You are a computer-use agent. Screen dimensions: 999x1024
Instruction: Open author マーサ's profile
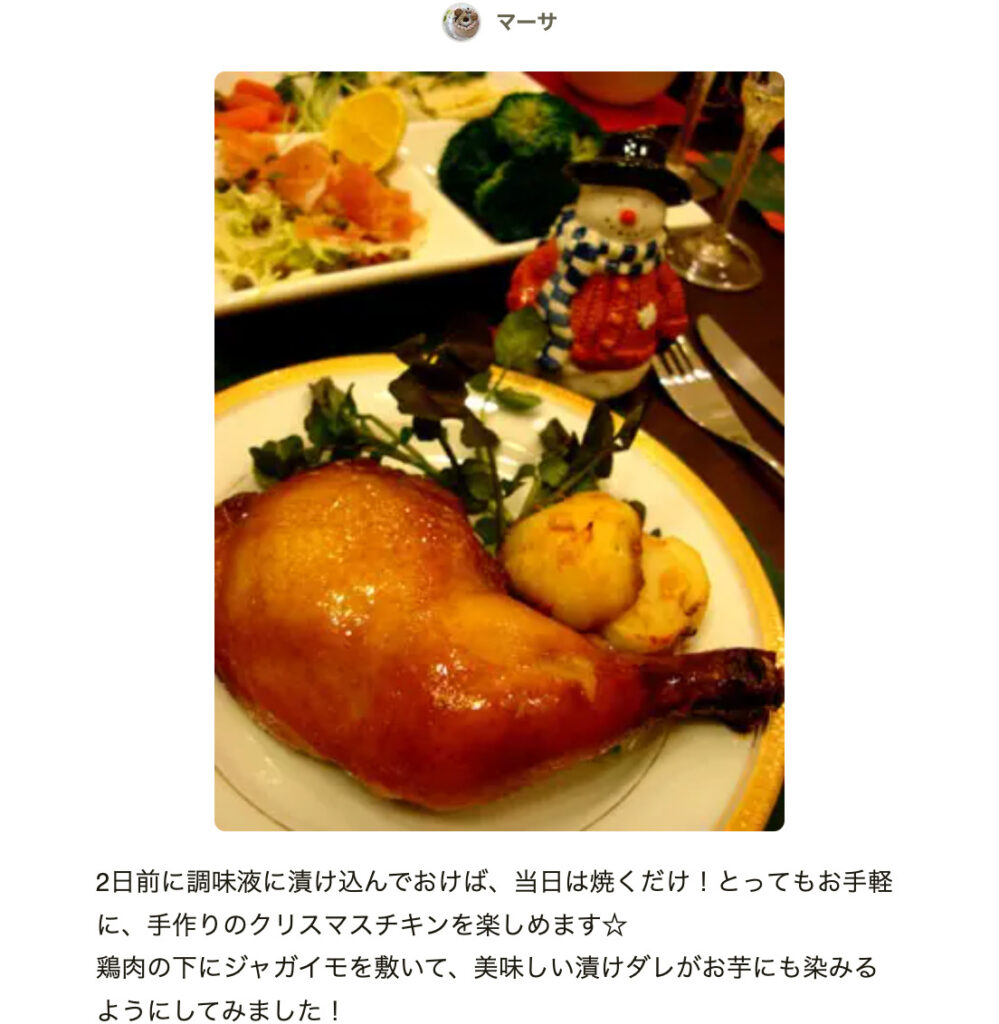pyautogui.click(x=527, y=22)
